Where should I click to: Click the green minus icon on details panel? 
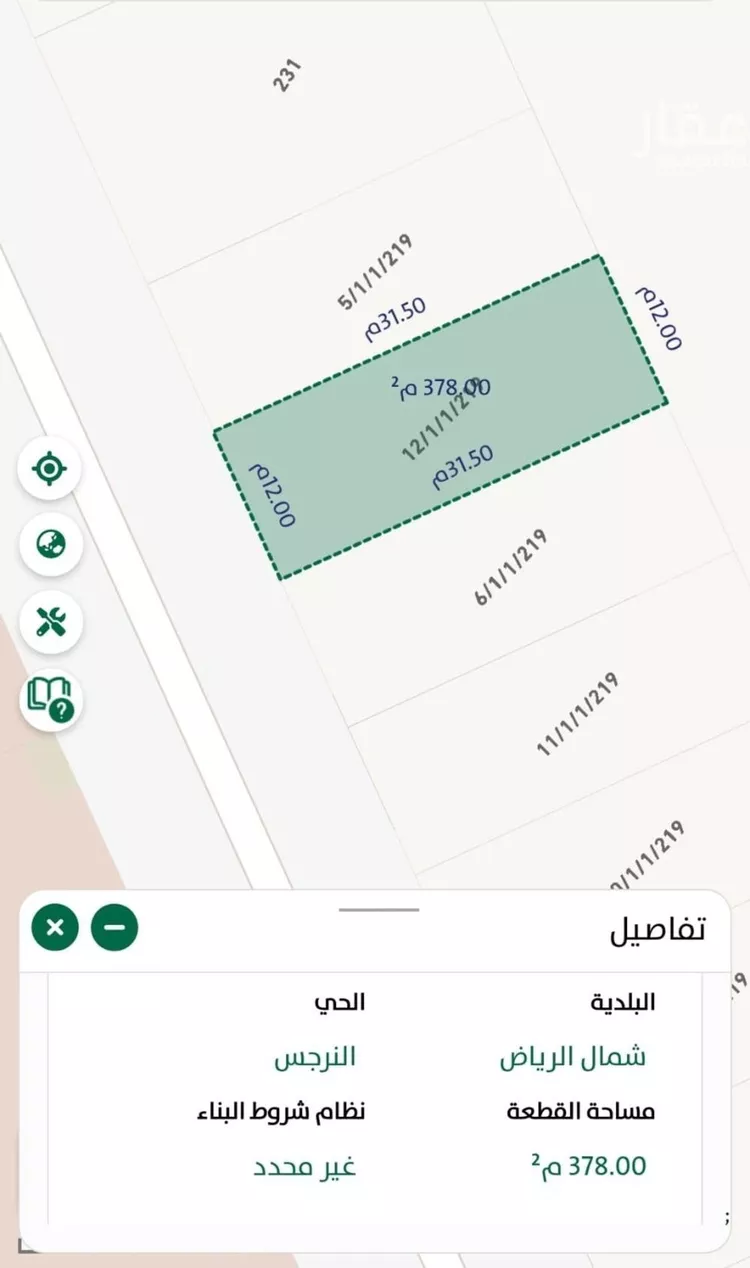[x=113, y=927]
